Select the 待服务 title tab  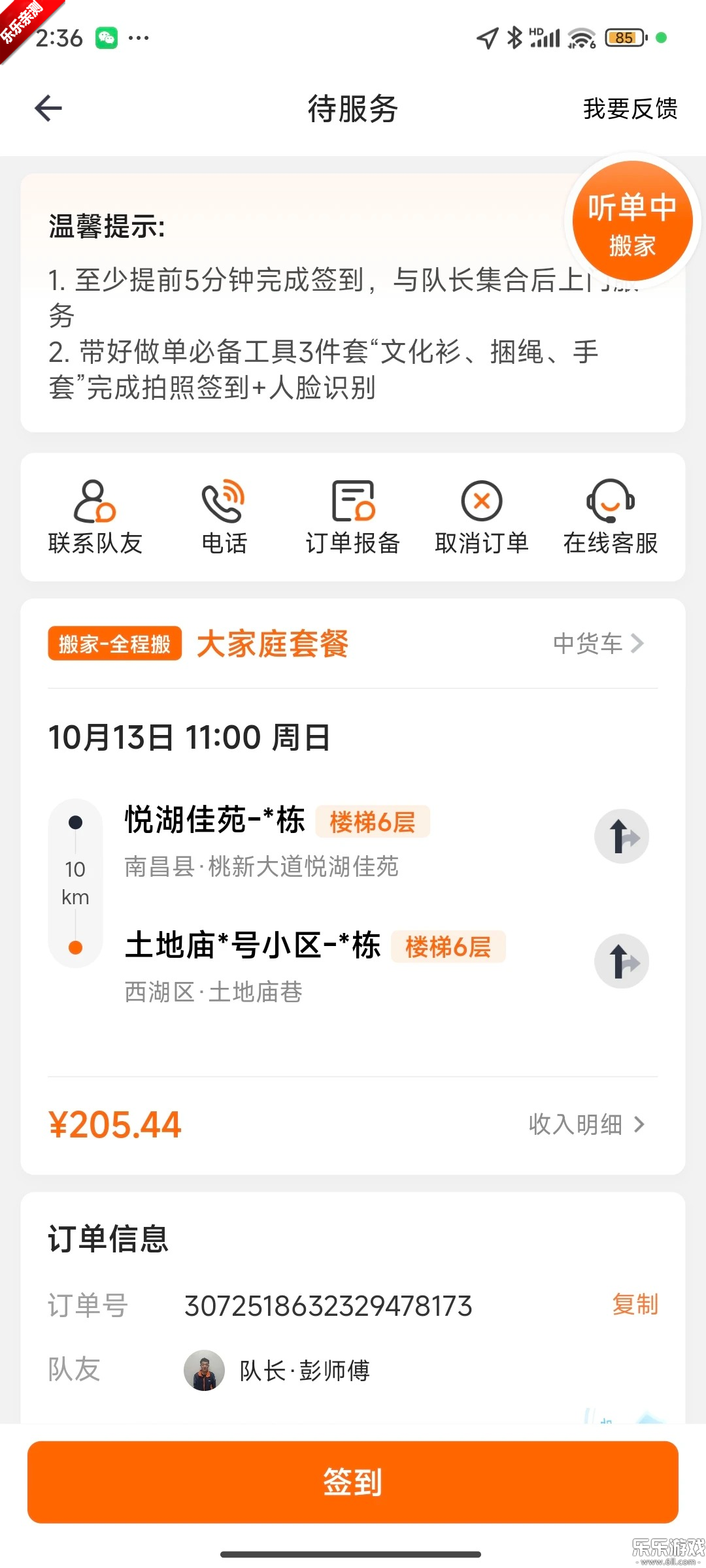[x=352, y=109]
